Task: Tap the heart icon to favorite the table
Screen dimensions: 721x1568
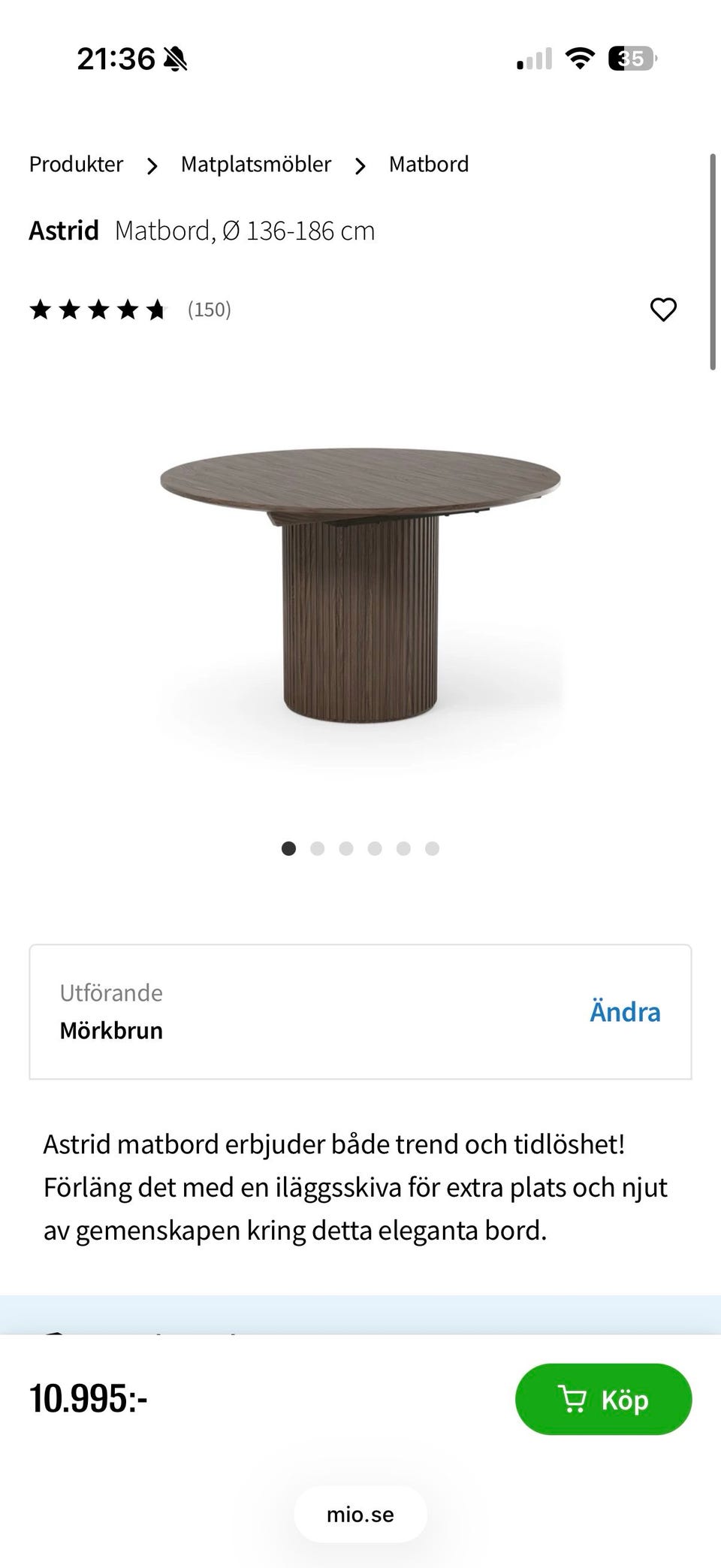Action: pyautogui.click(x=663, y=309)
